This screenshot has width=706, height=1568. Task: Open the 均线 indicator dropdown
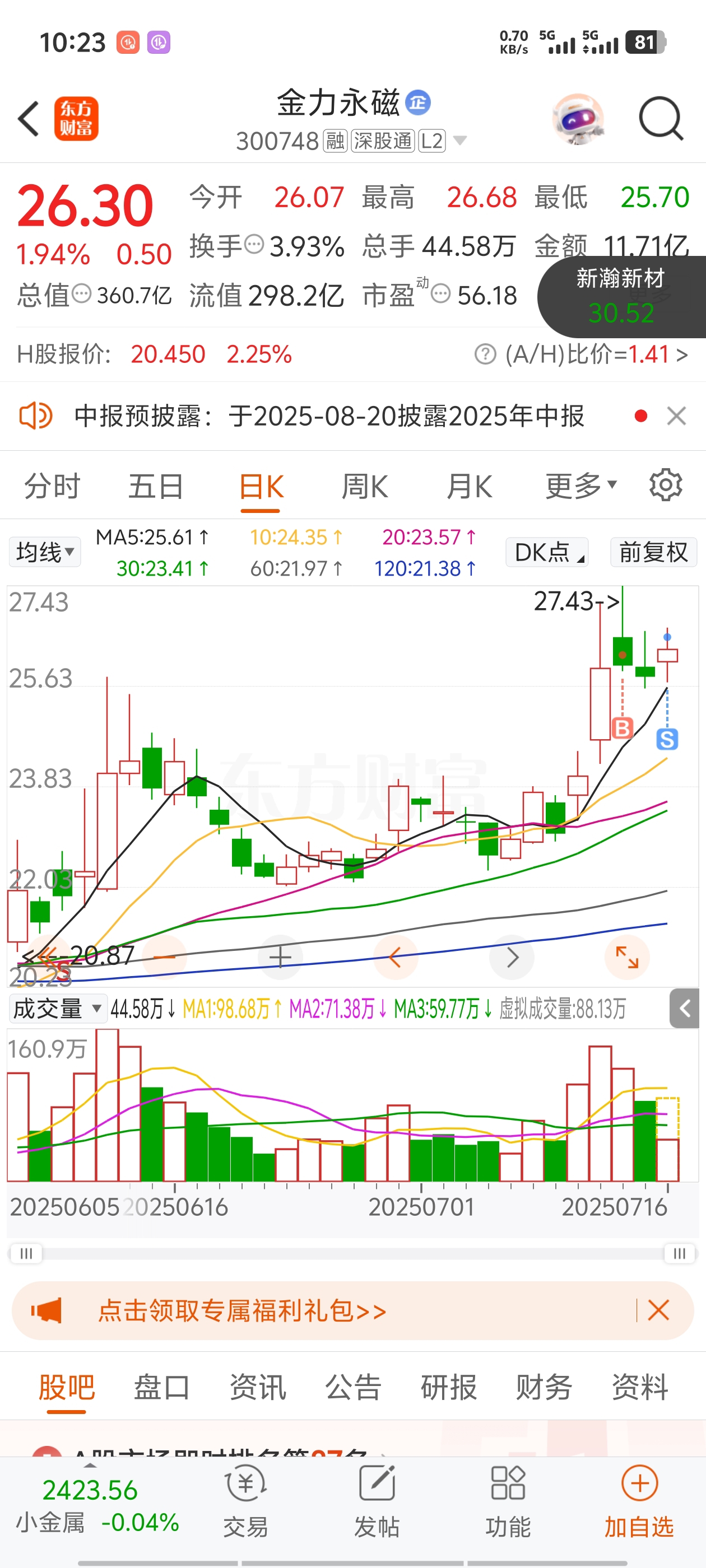click(x=44, y=552)
